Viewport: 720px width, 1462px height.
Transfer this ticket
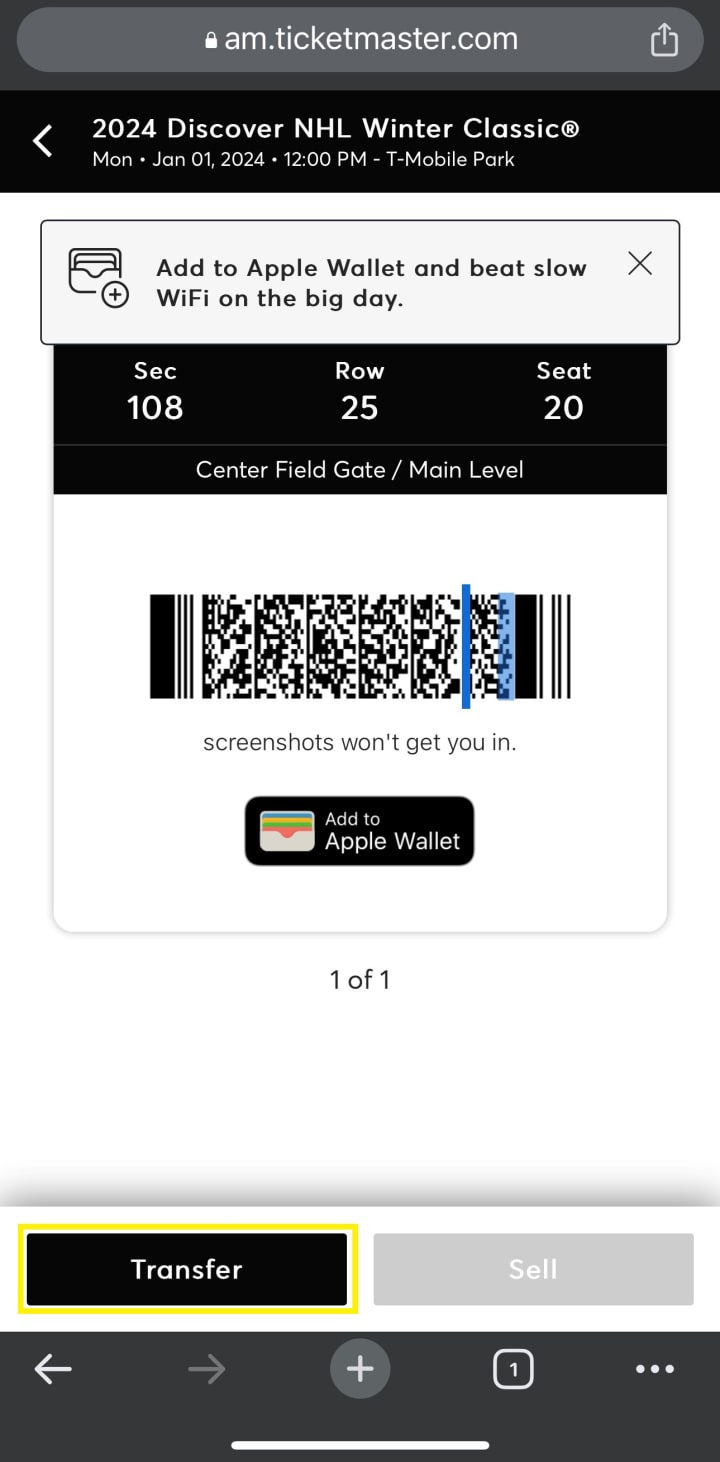187,1269
